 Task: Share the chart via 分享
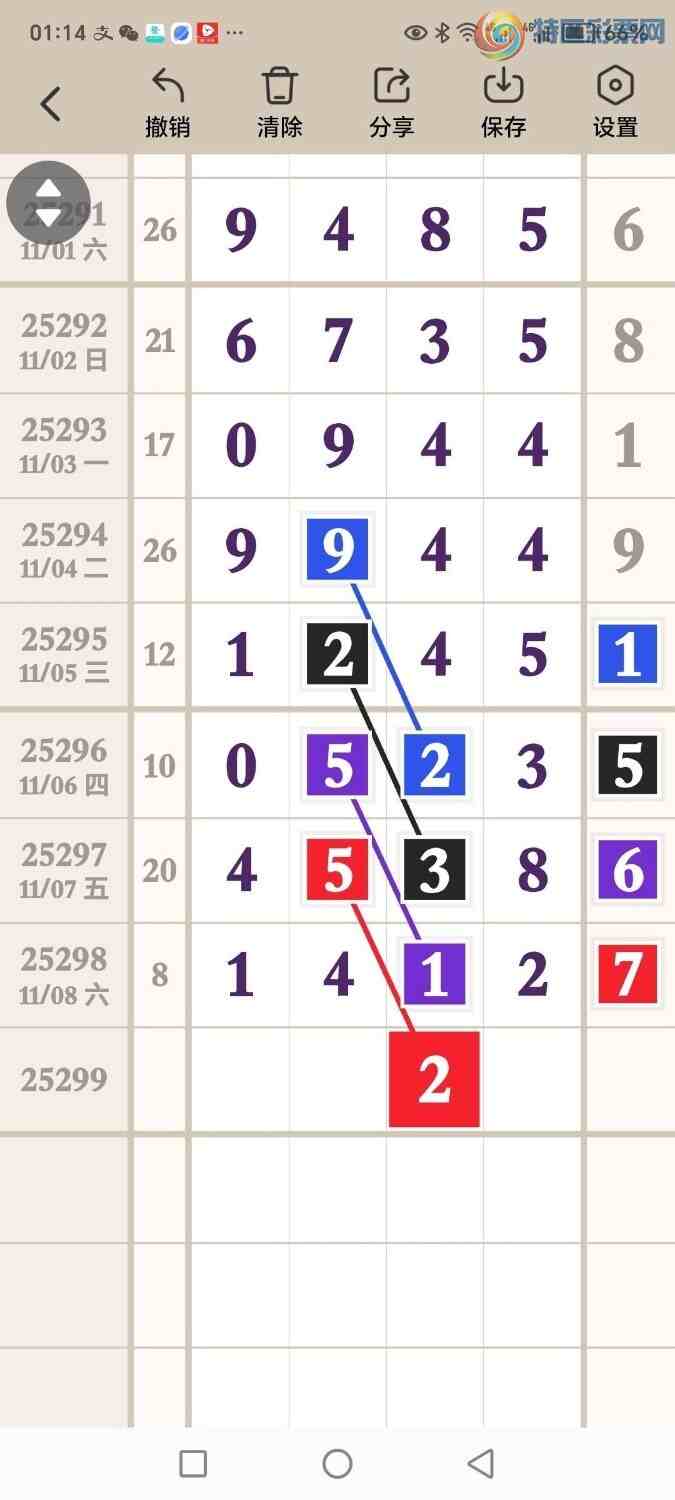click(x=391, y=102)
